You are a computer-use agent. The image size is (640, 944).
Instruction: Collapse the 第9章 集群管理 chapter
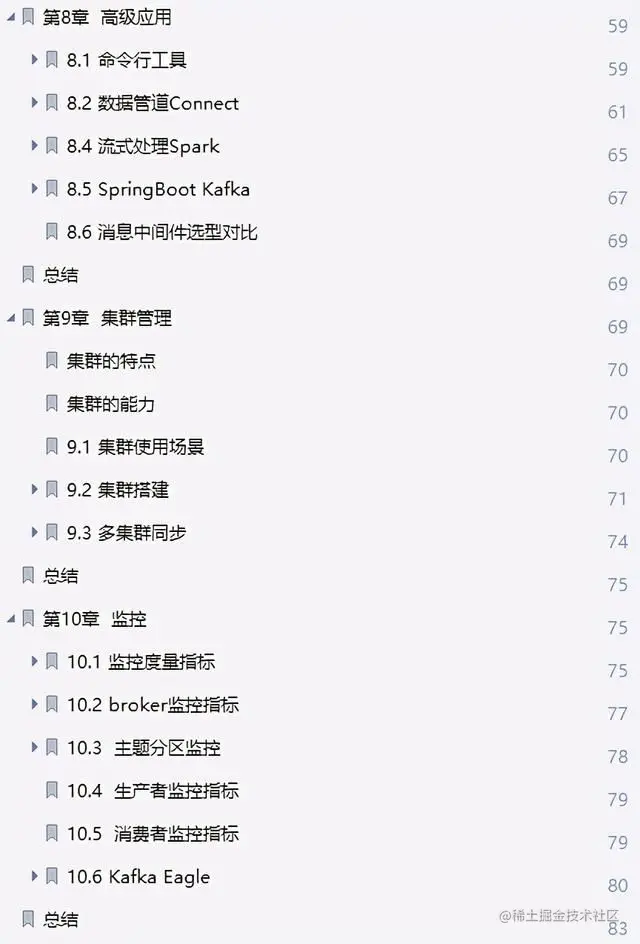coord(10,318)
